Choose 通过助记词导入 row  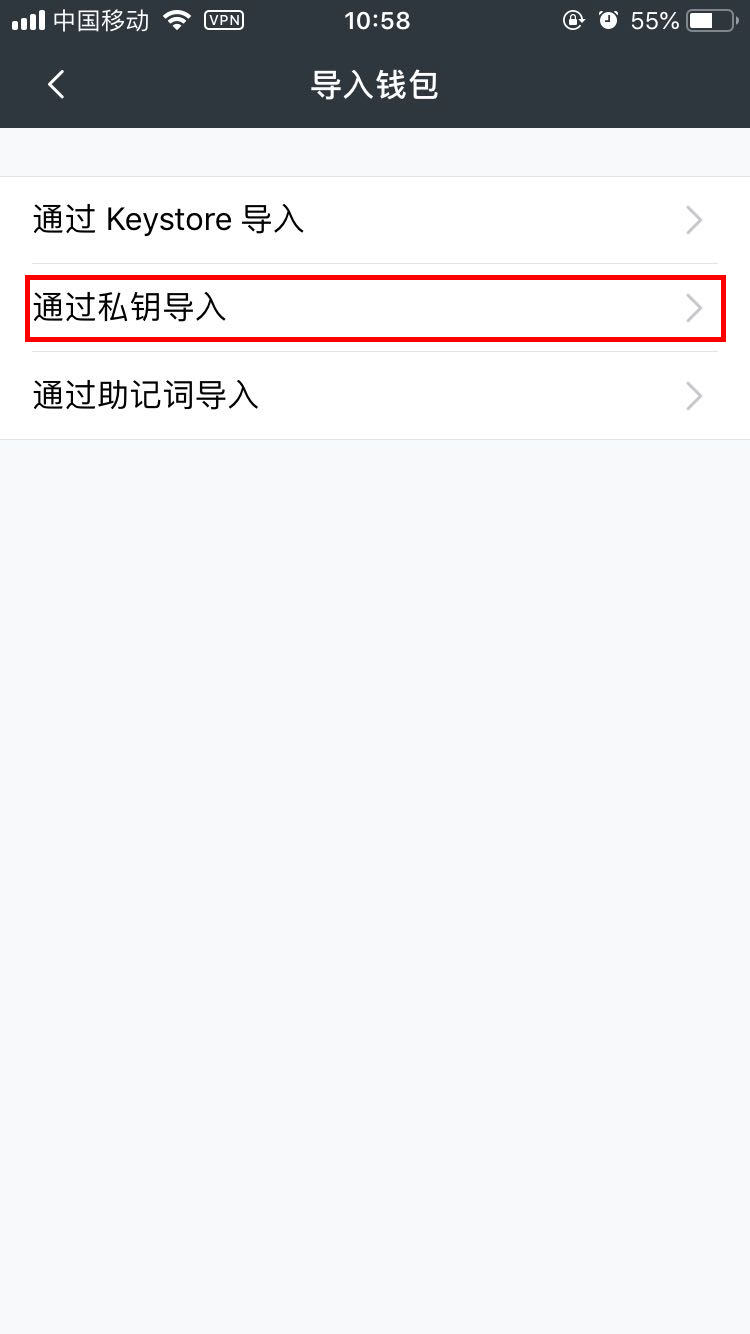tap(374, 397)
